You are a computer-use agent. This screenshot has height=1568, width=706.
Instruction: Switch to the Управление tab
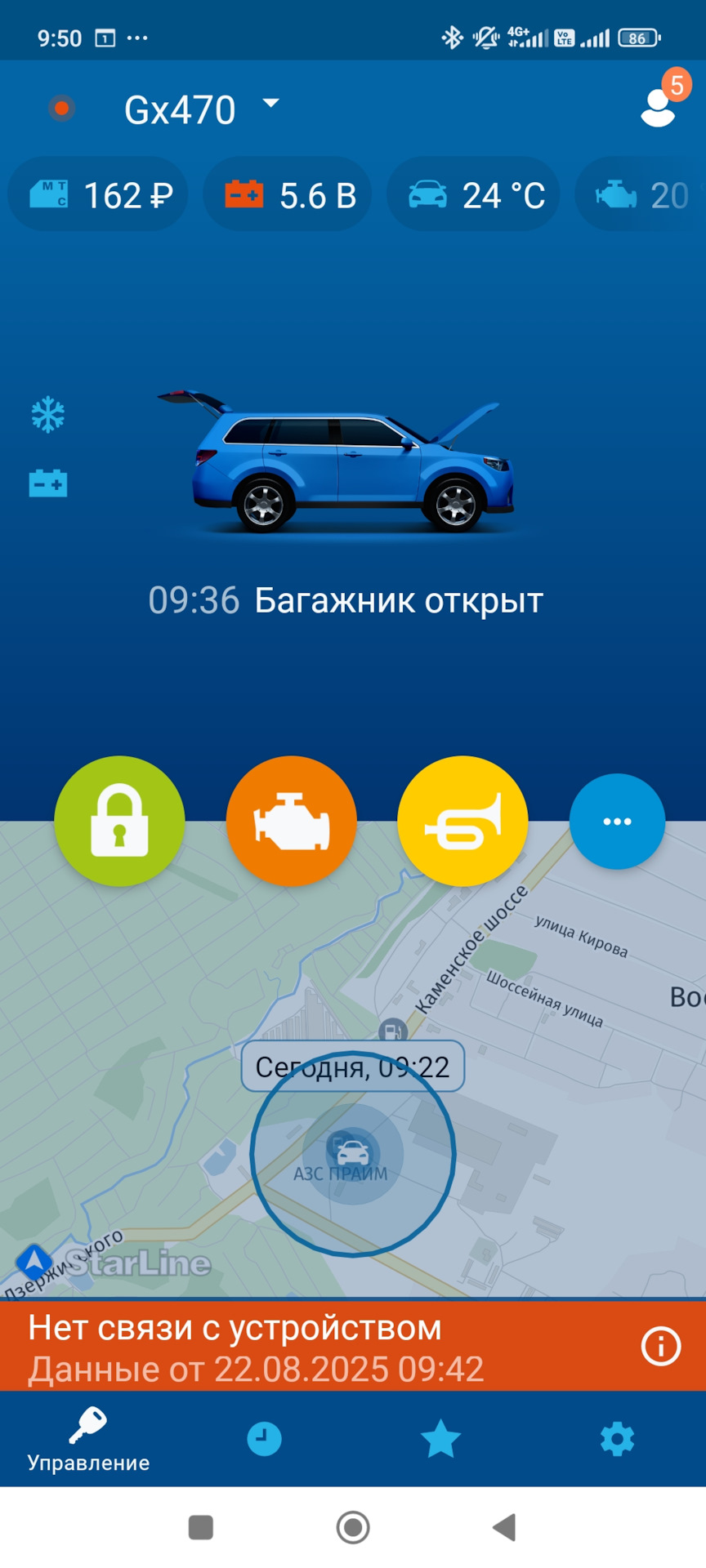click(x=88, y=1439)
